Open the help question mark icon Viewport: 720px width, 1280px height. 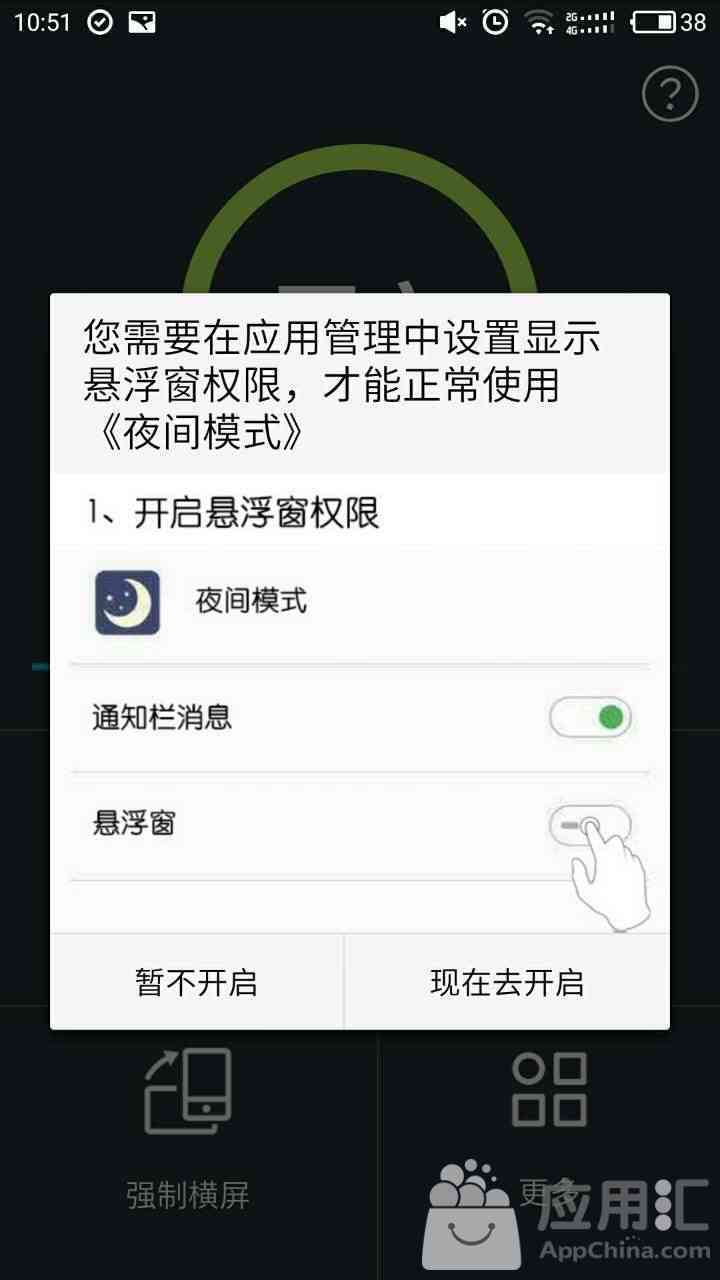point(669,95)
